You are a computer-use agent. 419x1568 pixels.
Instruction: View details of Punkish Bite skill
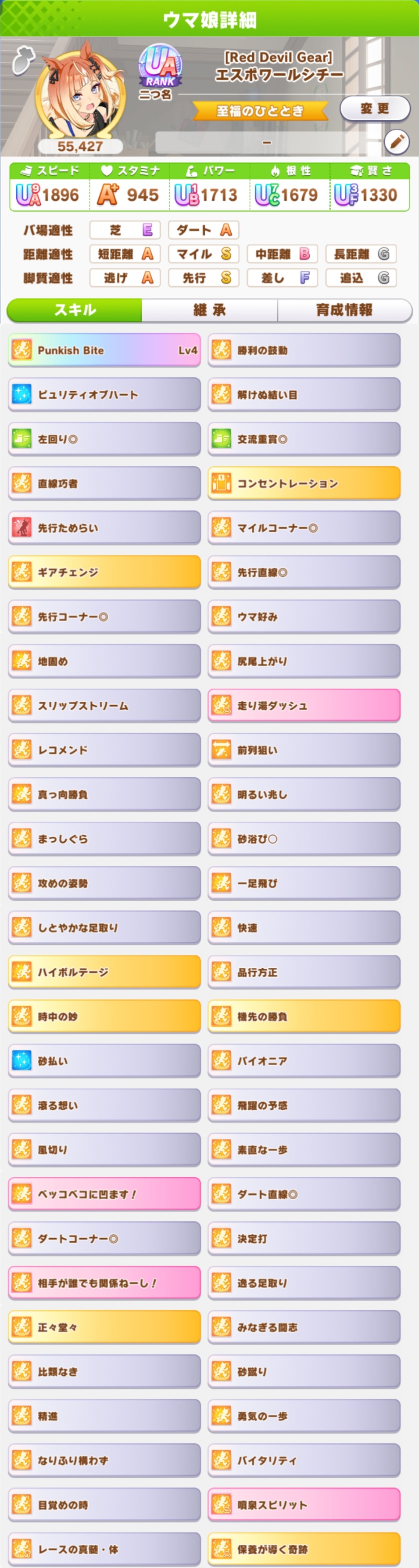[x=104, y=350]
